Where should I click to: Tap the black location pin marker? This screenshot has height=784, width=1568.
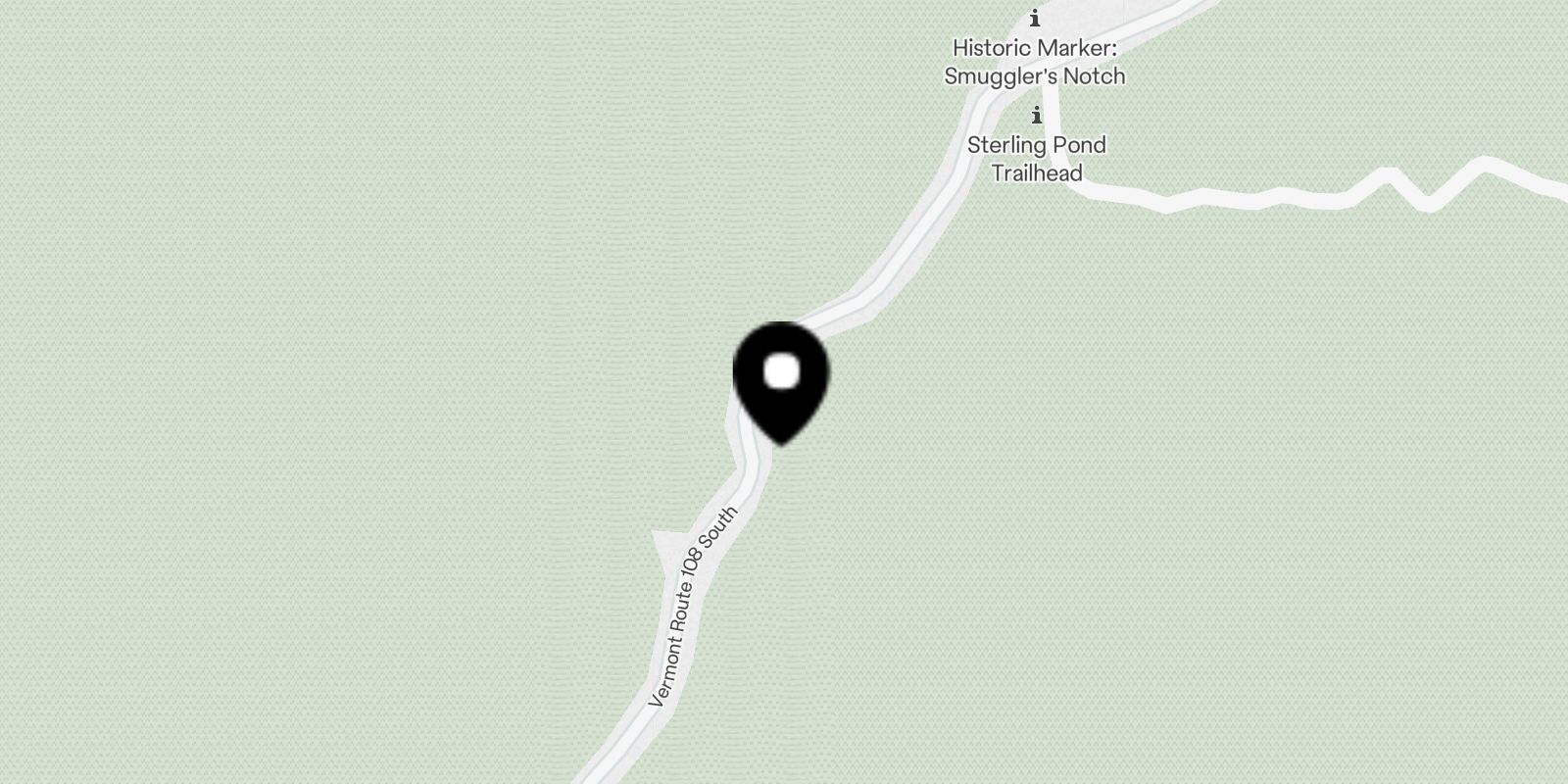click(781, 378)
